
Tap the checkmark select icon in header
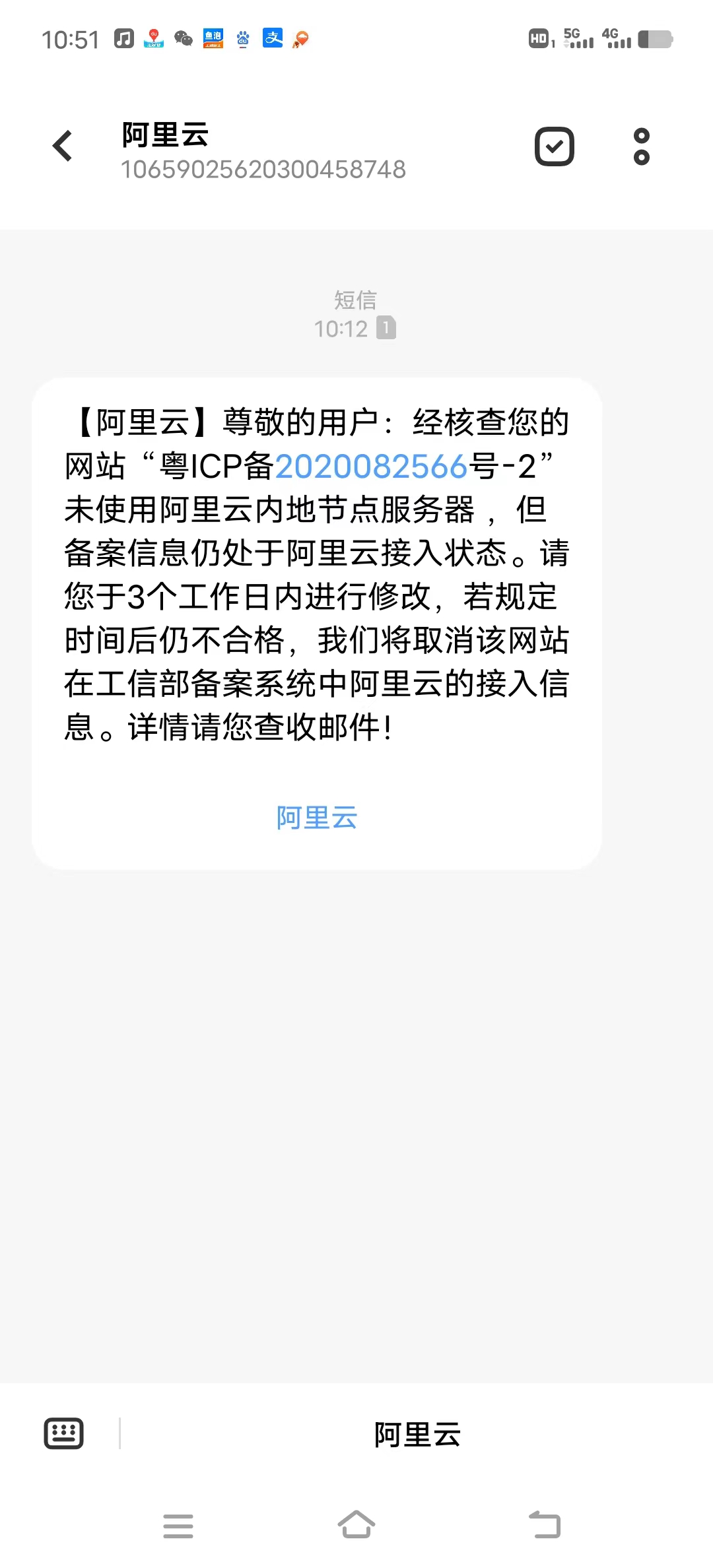click(x=554, y=146)
